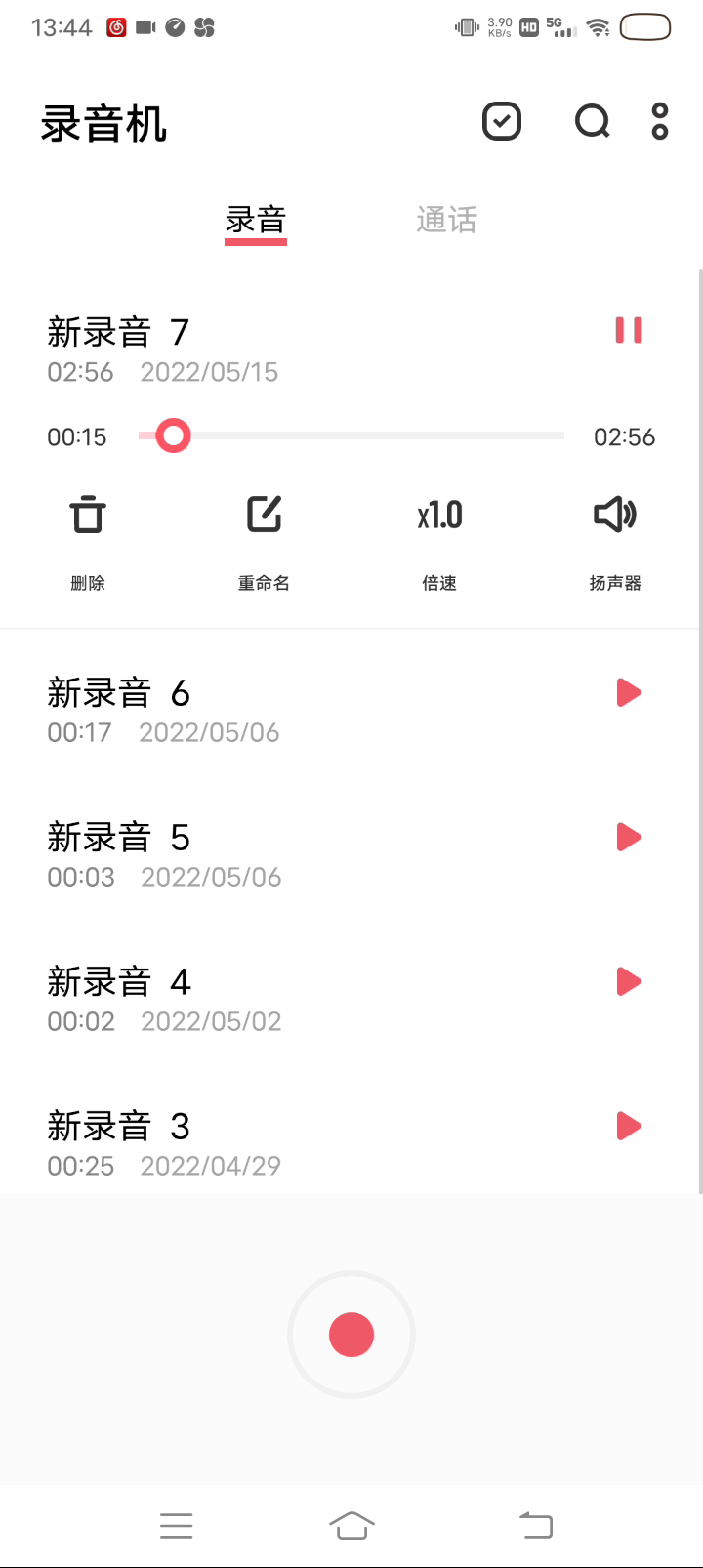Image resolution: width=703 pixels, height=1568 pixels.
Task: Switch to the 通话 tab
Action: click(446, 220)
